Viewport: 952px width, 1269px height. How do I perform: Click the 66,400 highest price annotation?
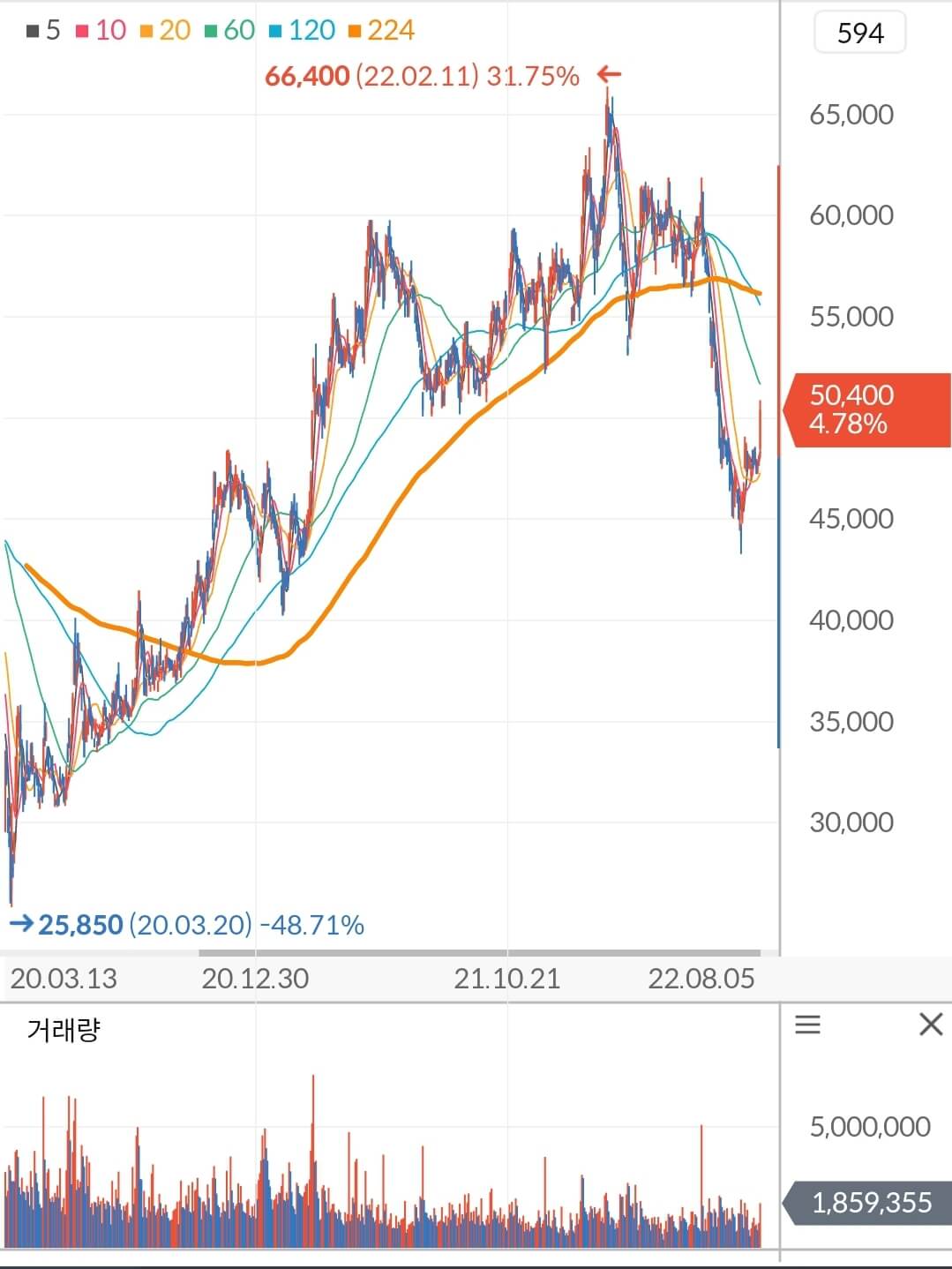tap(306, 78)
